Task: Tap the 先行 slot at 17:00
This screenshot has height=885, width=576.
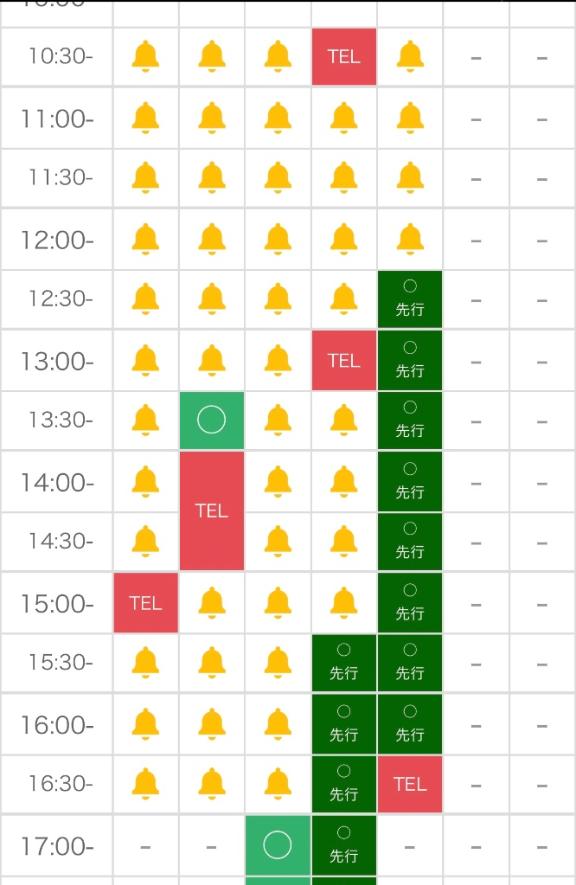Action: tap(344, 845)
